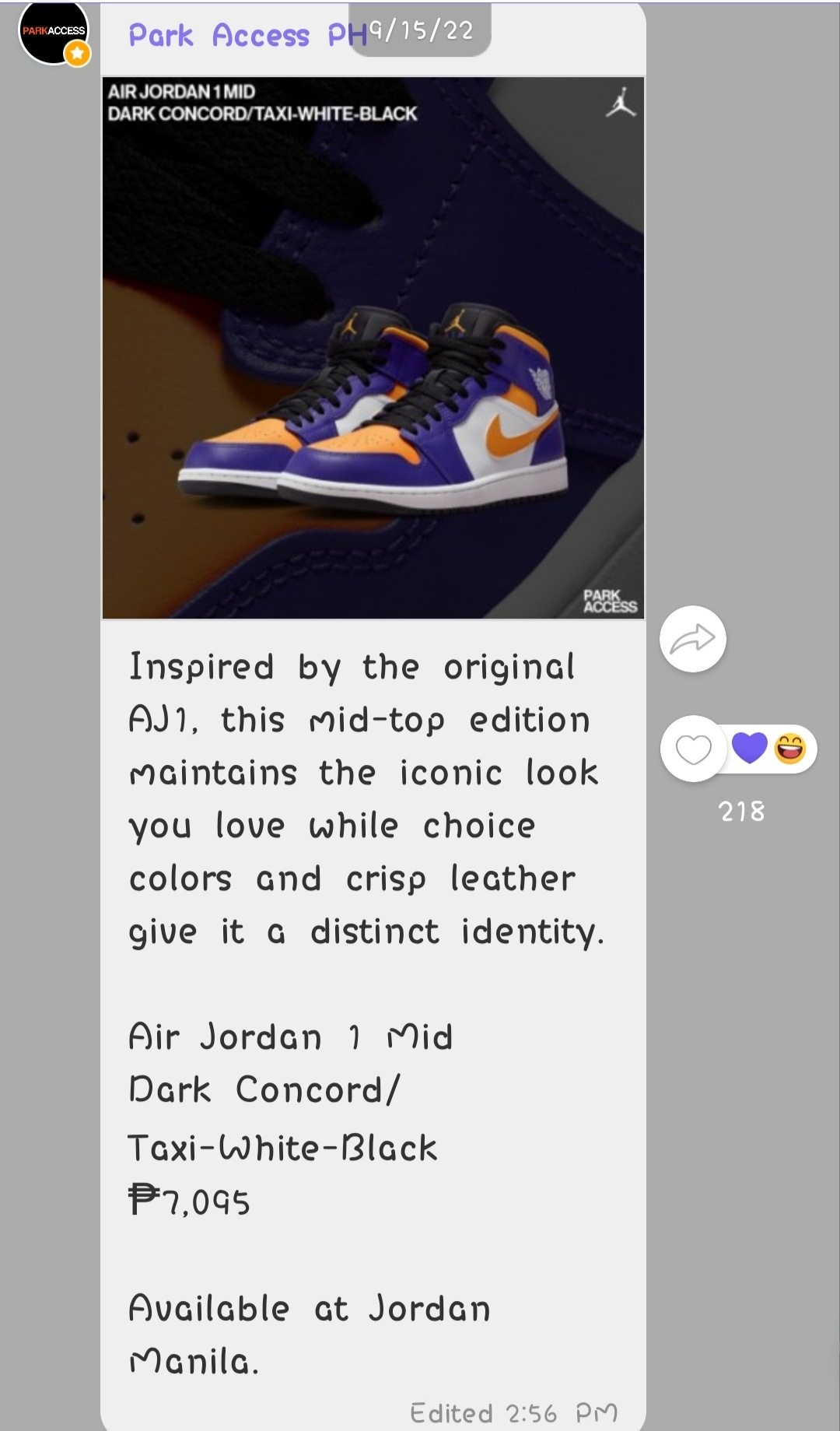
Task: Forward this post with the share arrow
Action: [693, 639]
